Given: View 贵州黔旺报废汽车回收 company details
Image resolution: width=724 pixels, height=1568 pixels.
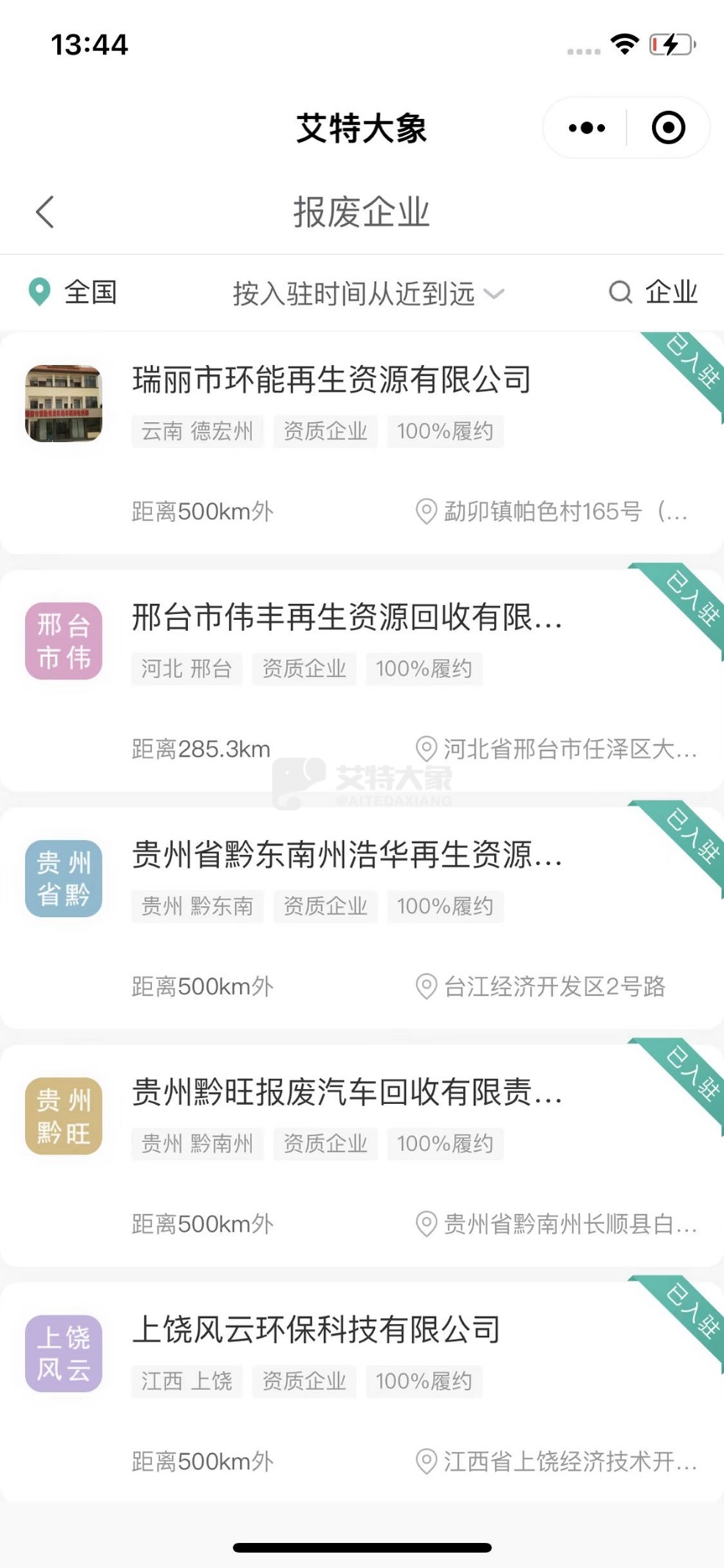Looking at the screenshot, I should 346,1093.
